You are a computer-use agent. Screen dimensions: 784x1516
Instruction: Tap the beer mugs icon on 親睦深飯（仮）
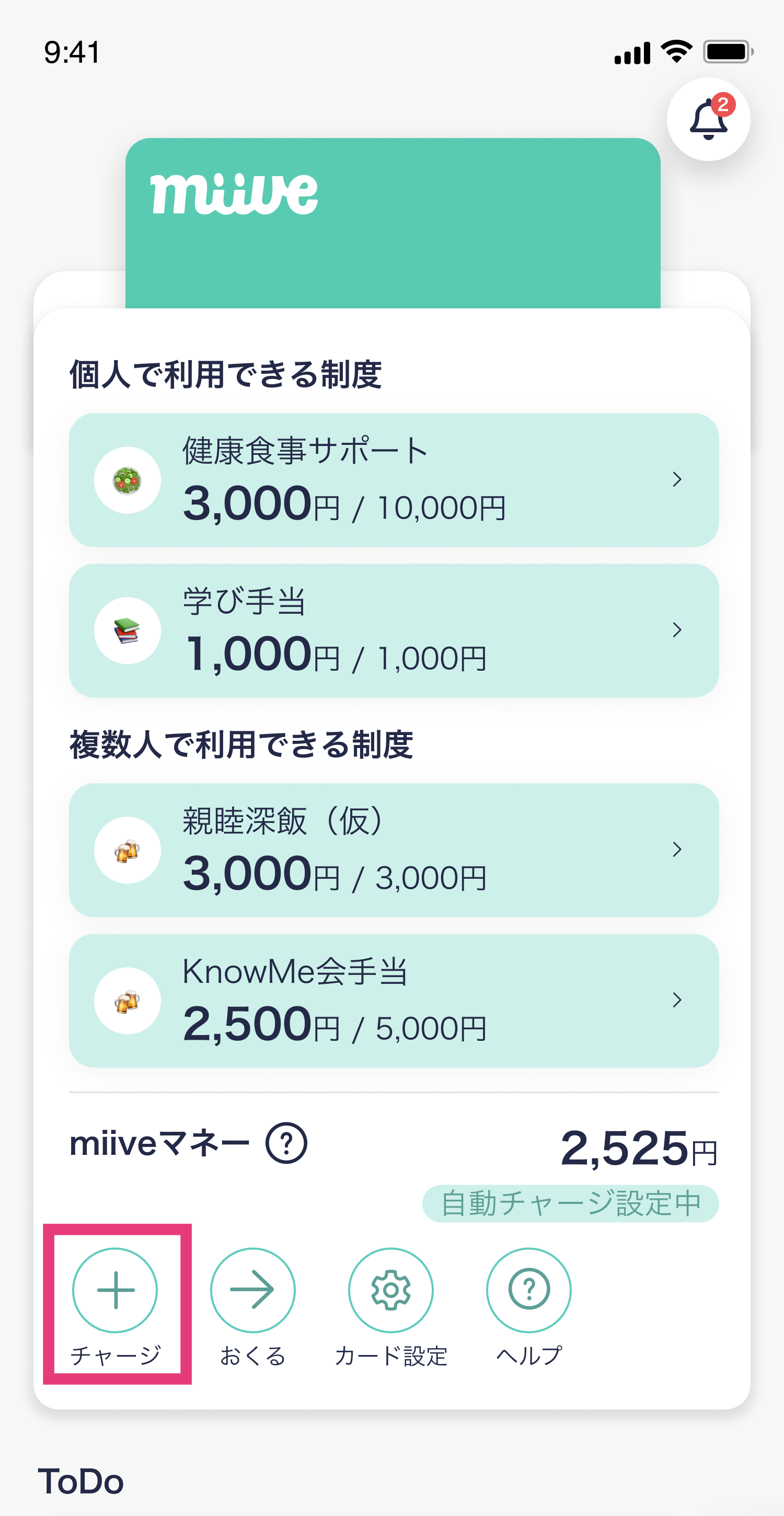coord(126,851)
